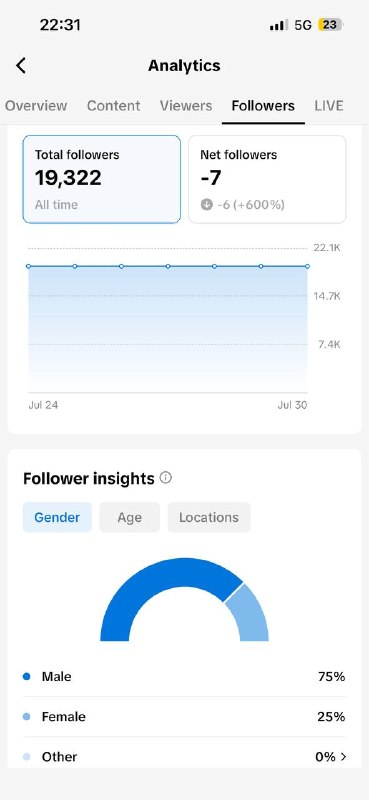Show the Net followers card
The width and height of the screenshot is (369, 800).
click(x=267, y=179)
